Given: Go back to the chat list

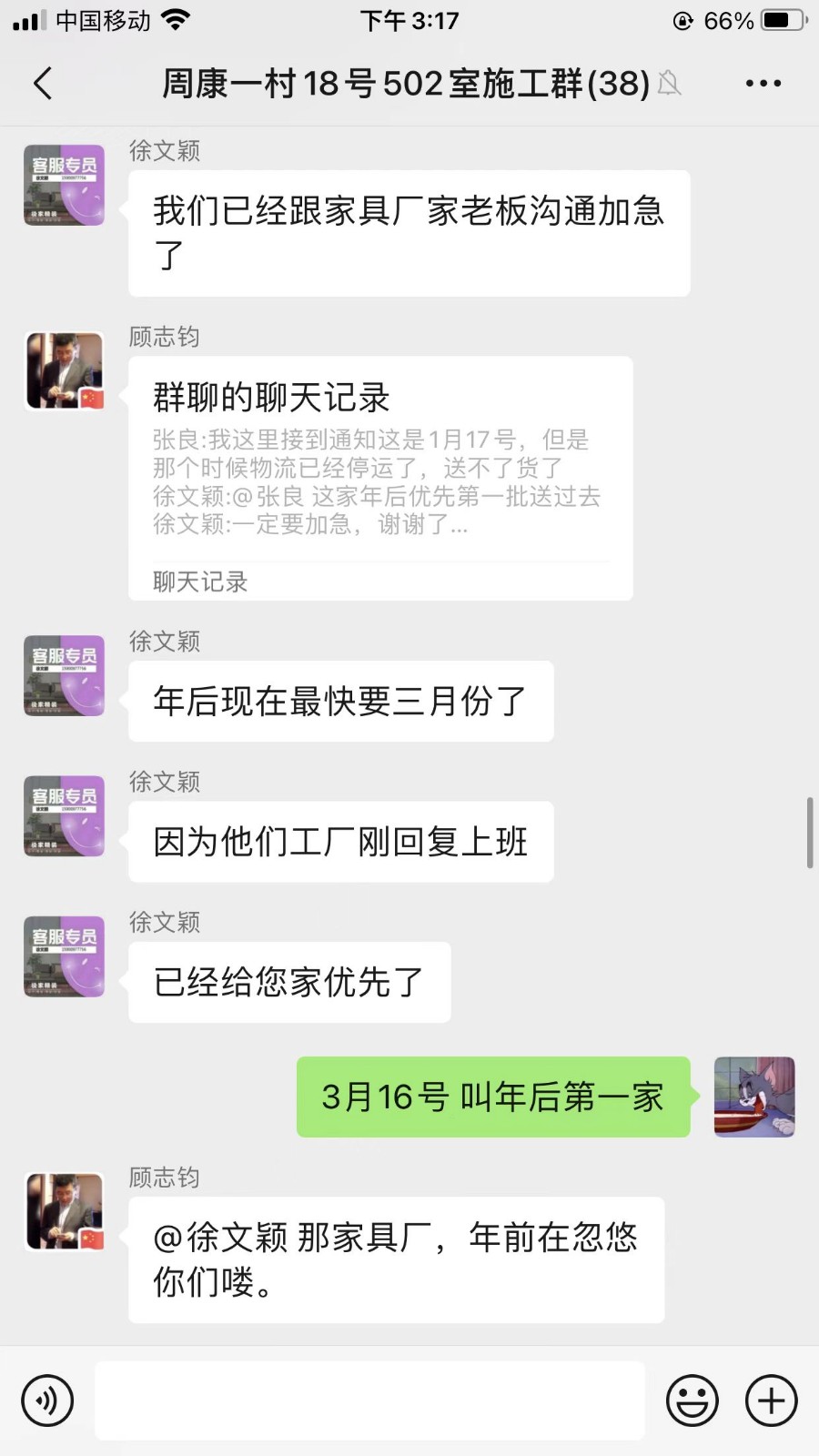Looking at the screenshot, I should pyautogui.click(x=43, y=83).
